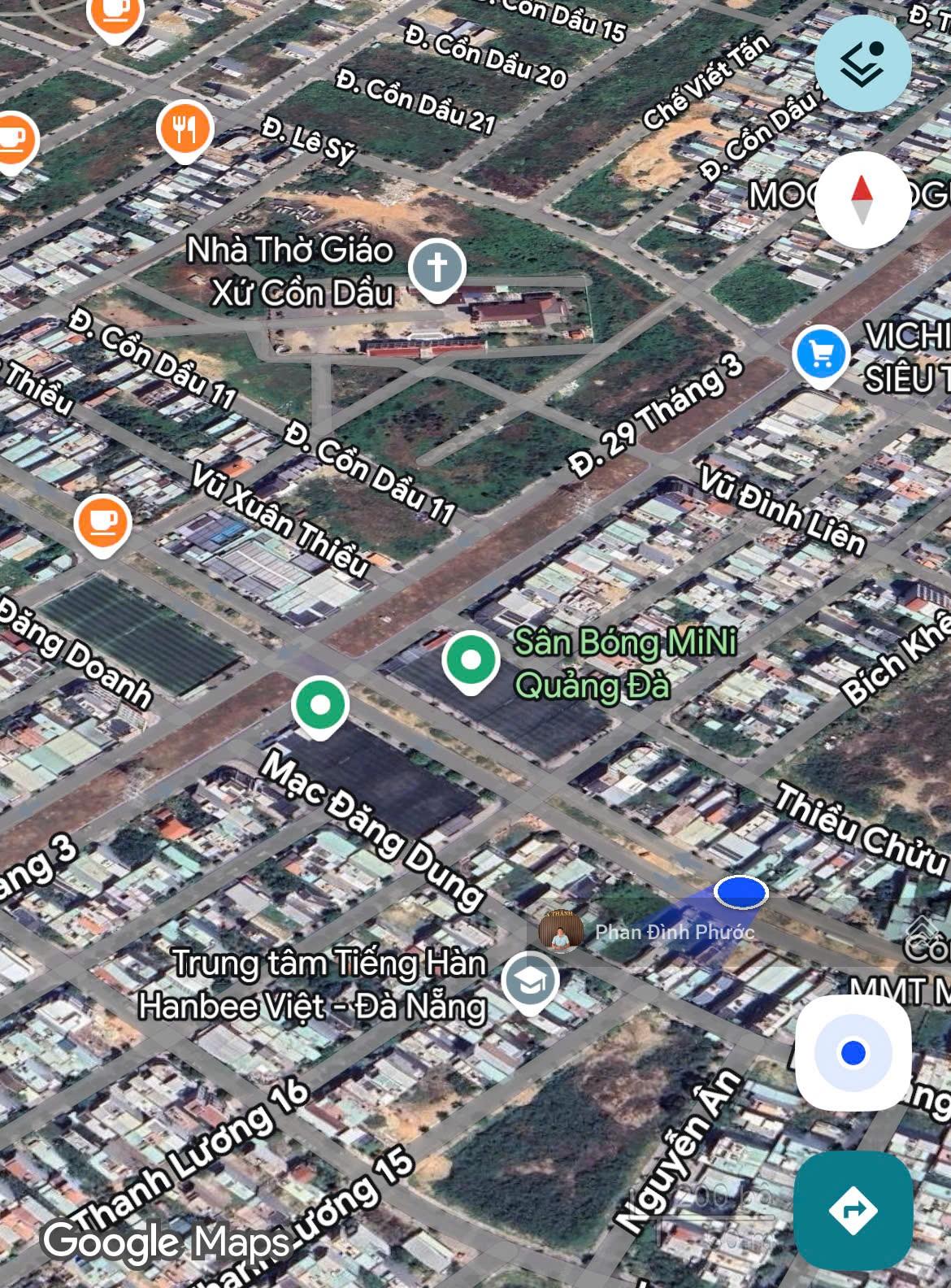Center map on my location
This screenshot has width=951, height=1288.
[853, 1053]
